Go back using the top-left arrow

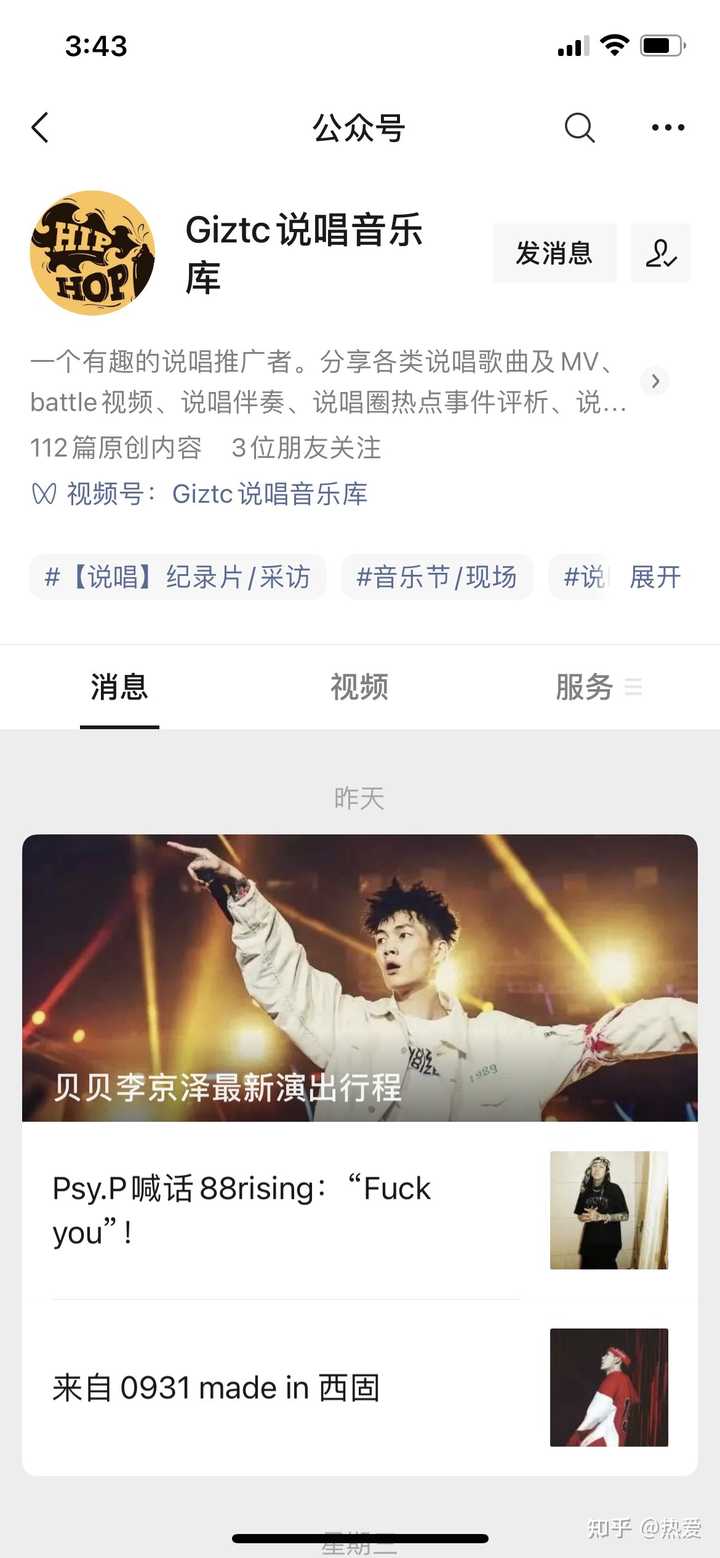(40, 128)
